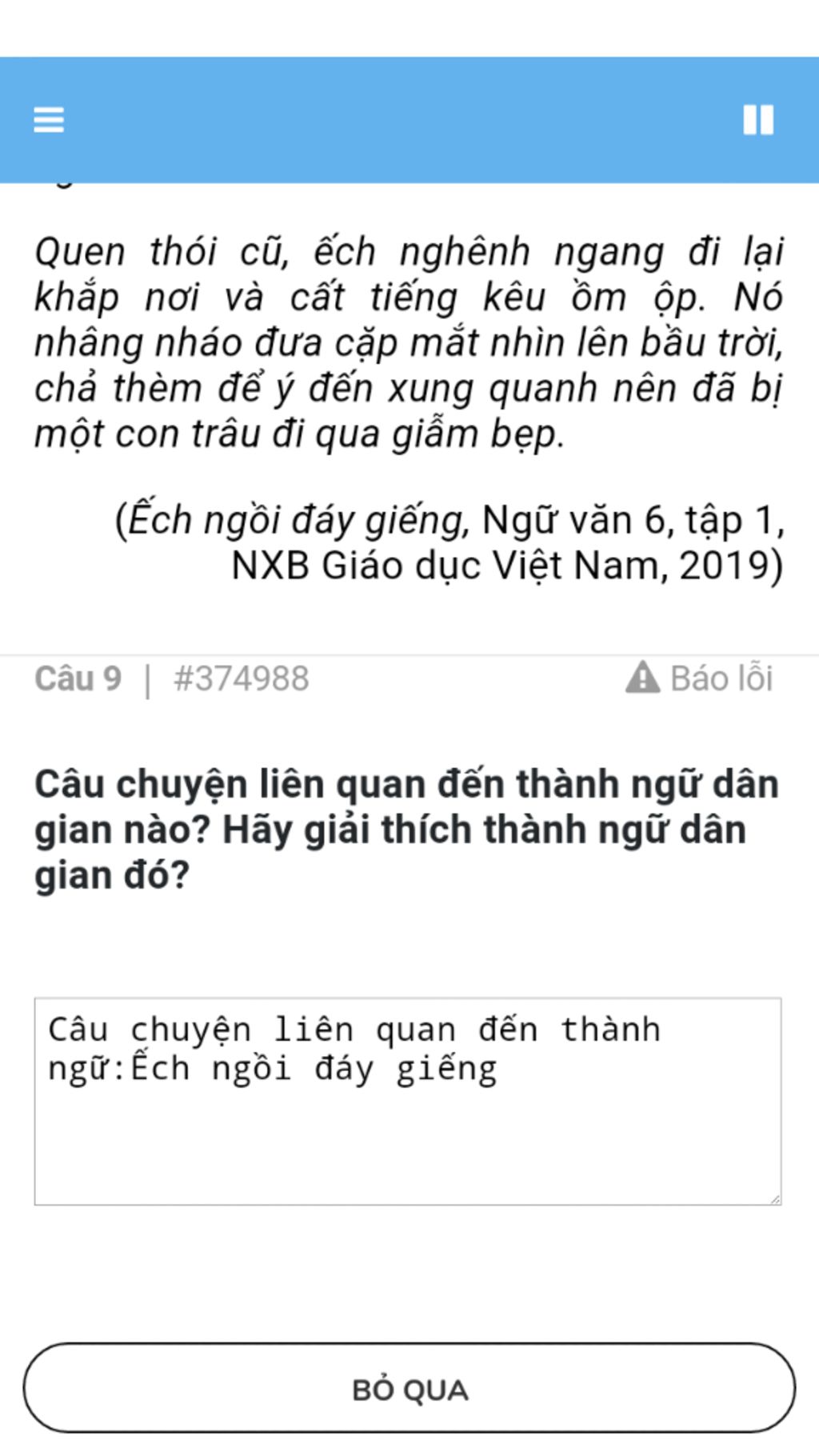Skip this question with BỎ QUA

point(409,1389)
